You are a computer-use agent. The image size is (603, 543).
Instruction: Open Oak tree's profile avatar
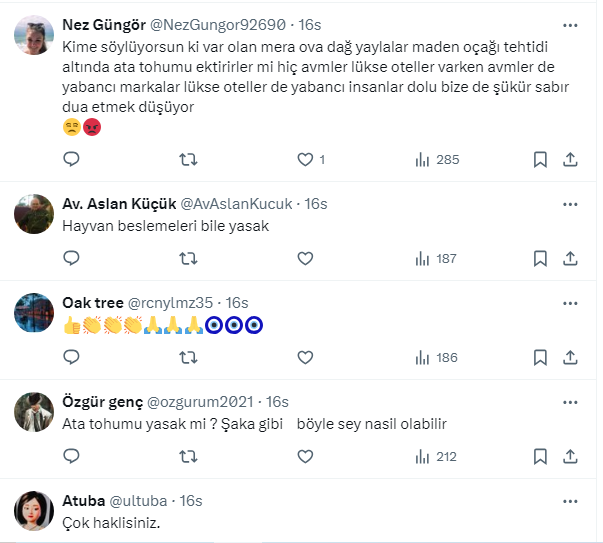tap(34, 312)
